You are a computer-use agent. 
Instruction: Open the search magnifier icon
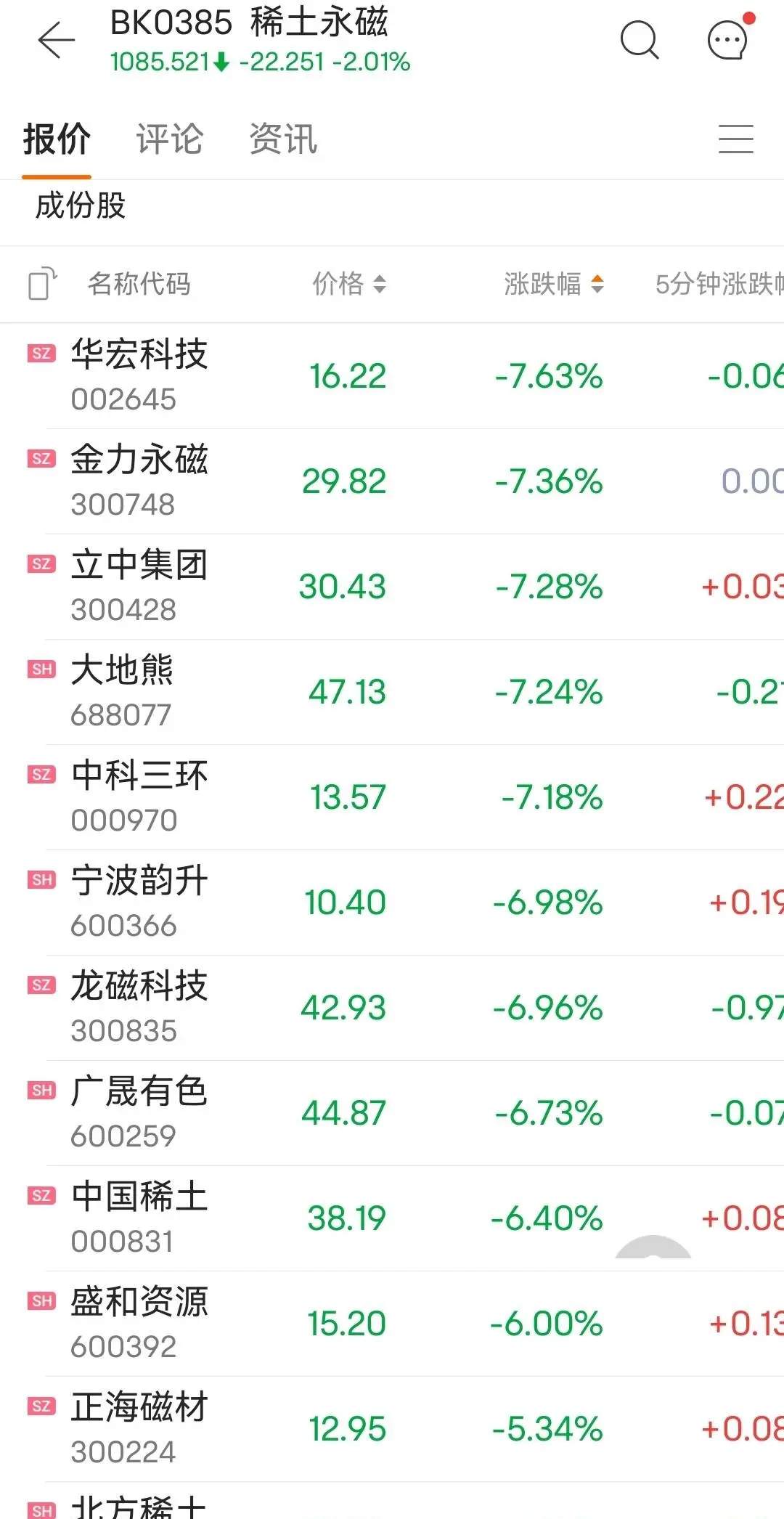(640, 40)
